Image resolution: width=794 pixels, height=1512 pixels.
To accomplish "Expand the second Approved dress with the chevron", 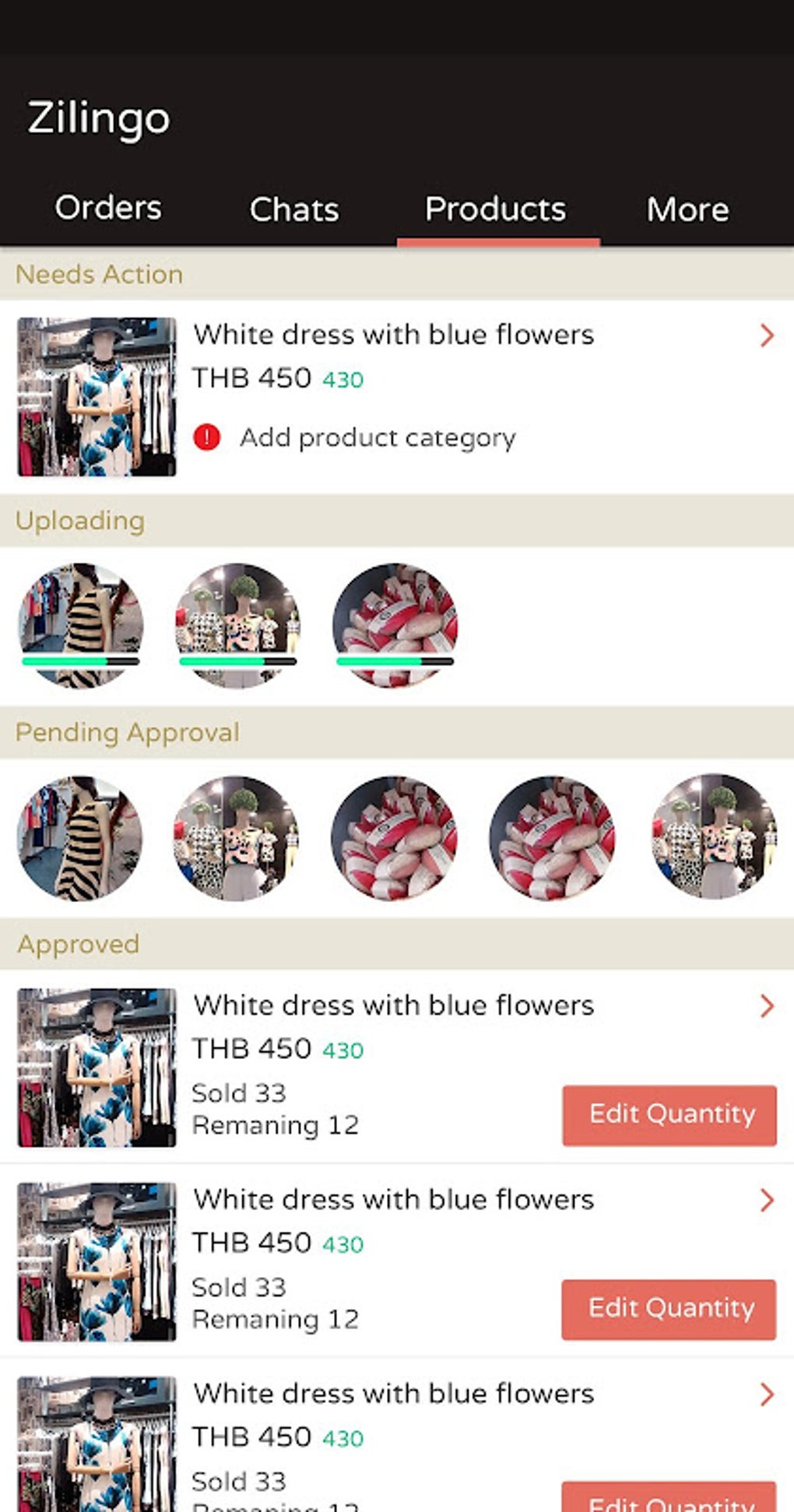I will (x=768, y=1201).
